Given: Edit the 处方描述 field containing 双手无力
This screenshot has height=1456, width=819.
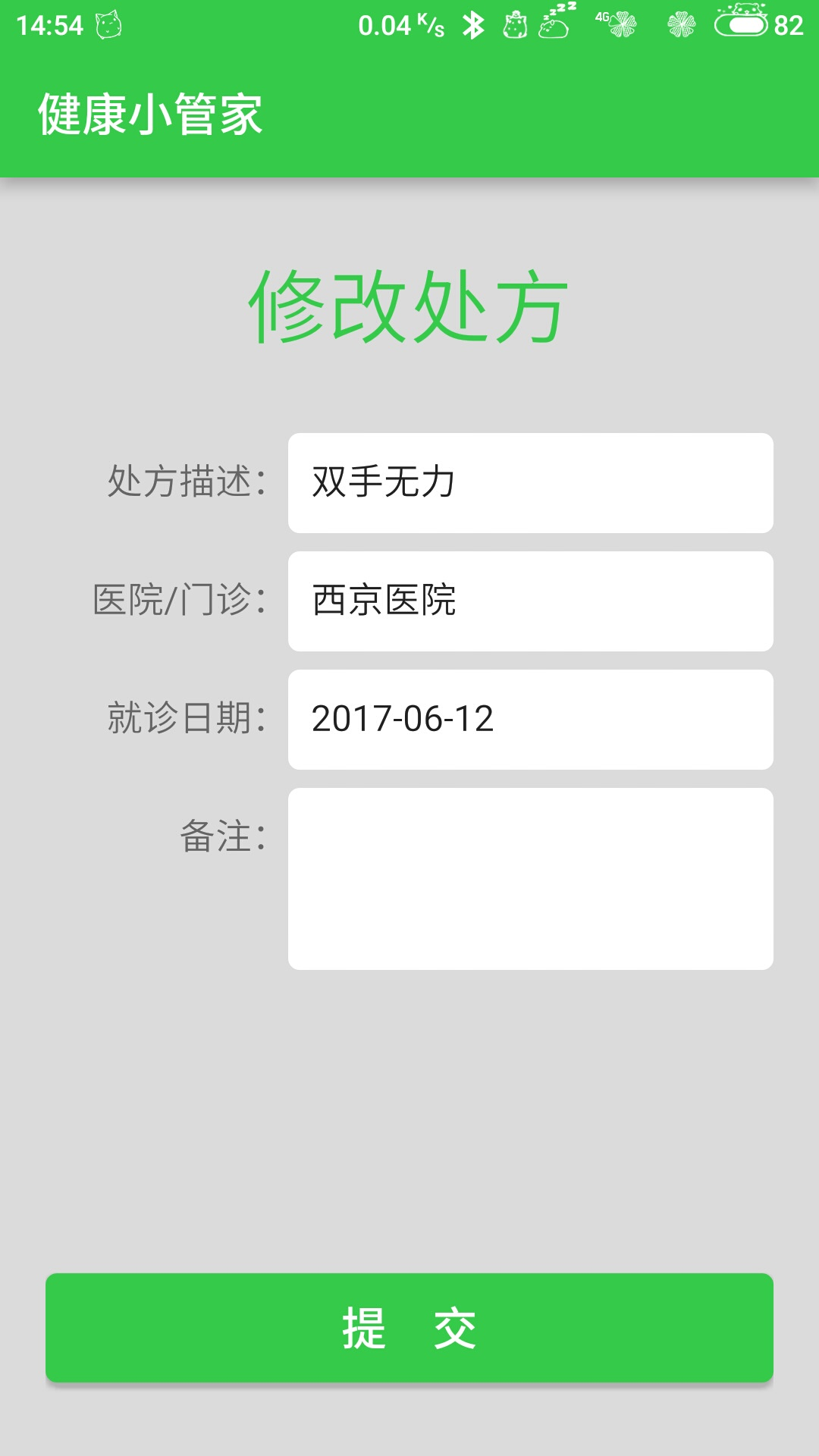Looking at the screenshot, I should coord(530,483).
